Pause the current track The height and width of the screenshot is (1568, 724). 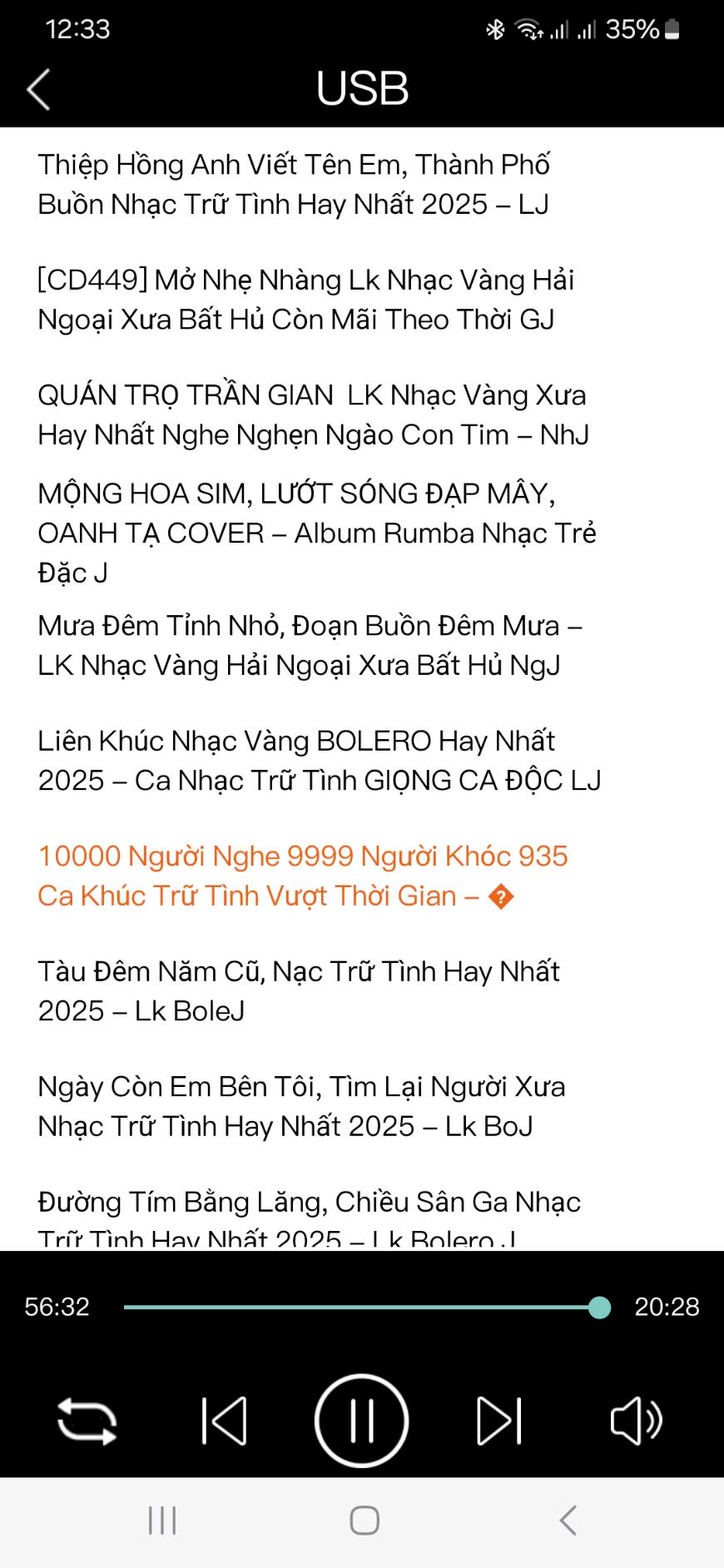pos(361,1421)
